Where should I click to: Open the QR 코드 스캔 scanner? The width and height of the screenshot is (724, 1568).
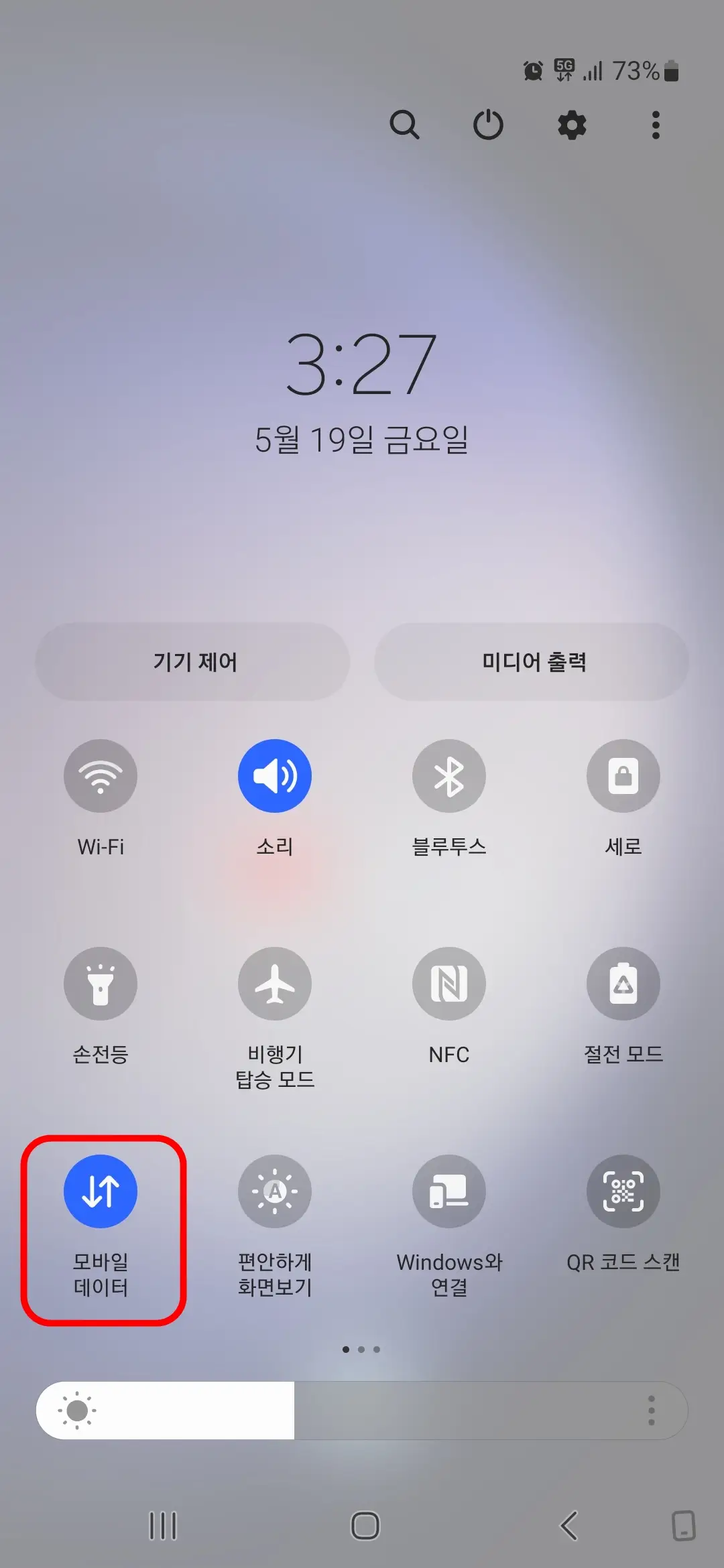pos(623,1191)
